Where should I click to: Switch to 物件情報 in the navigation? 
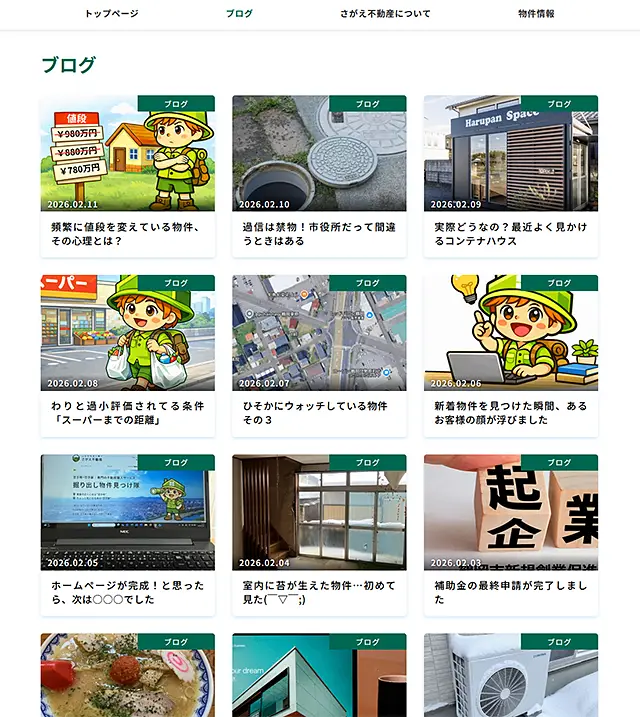tap(536, 14)
